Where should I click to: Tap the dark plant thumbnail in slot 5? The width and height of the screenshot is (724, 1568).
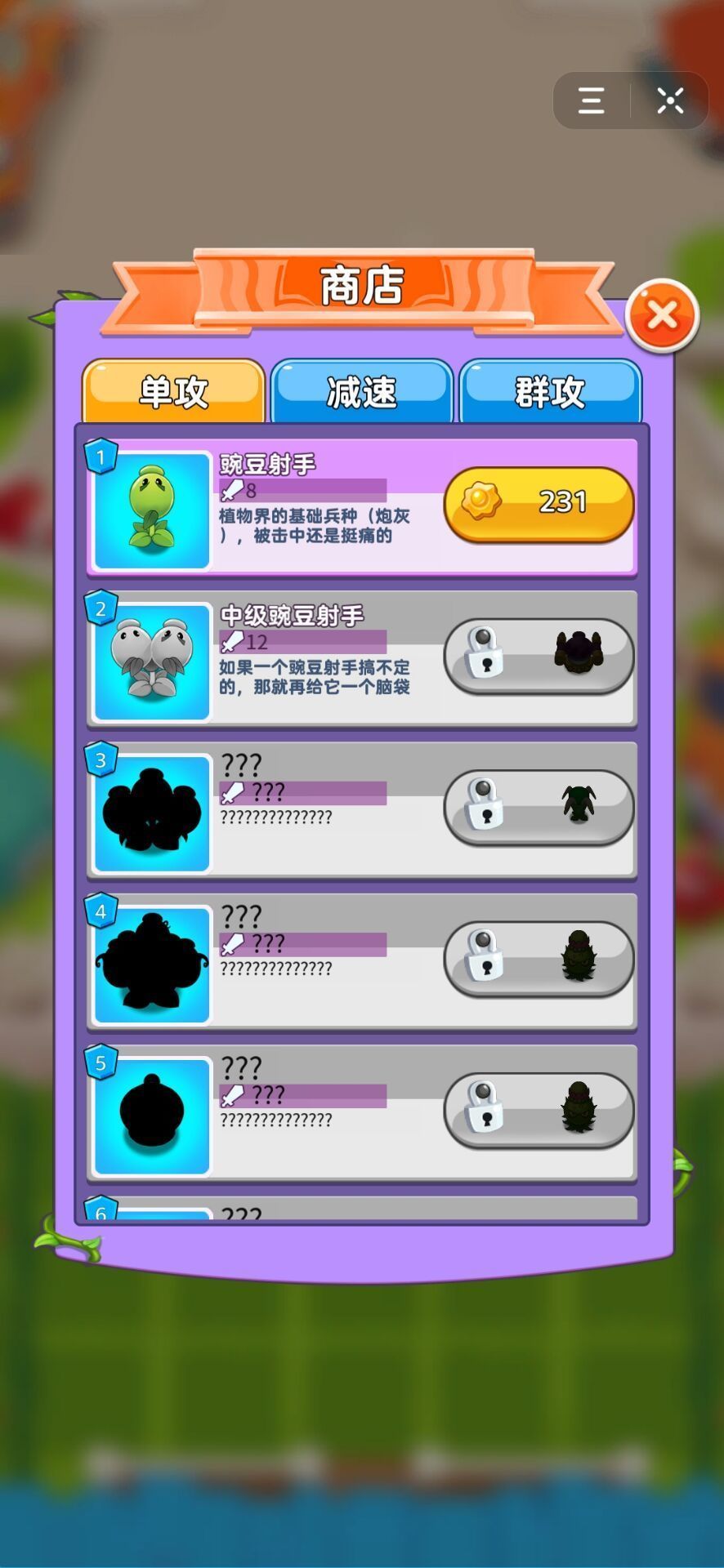point(151,1111)
